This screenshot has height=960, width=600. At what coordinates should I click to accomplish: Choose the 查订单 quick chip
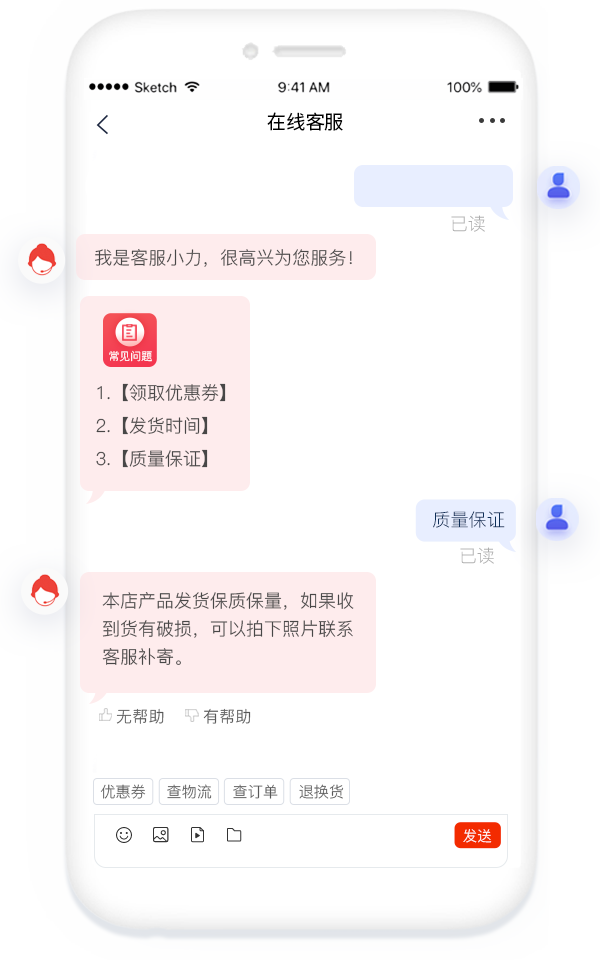255,792
